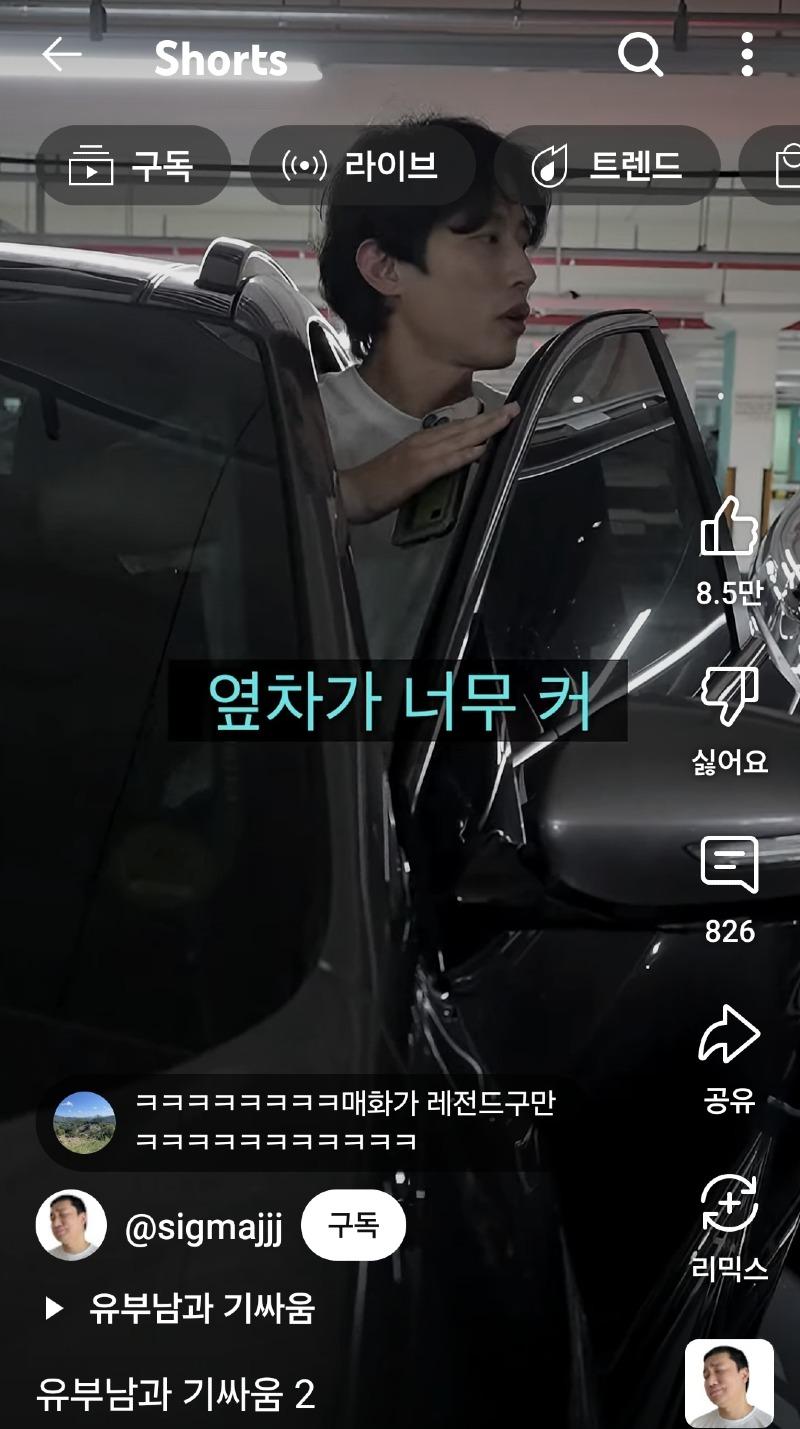The height and width of the screenshot is (1429, 800).
Task: Select the 라이브 chip
Action: click(x=361, y=166)
